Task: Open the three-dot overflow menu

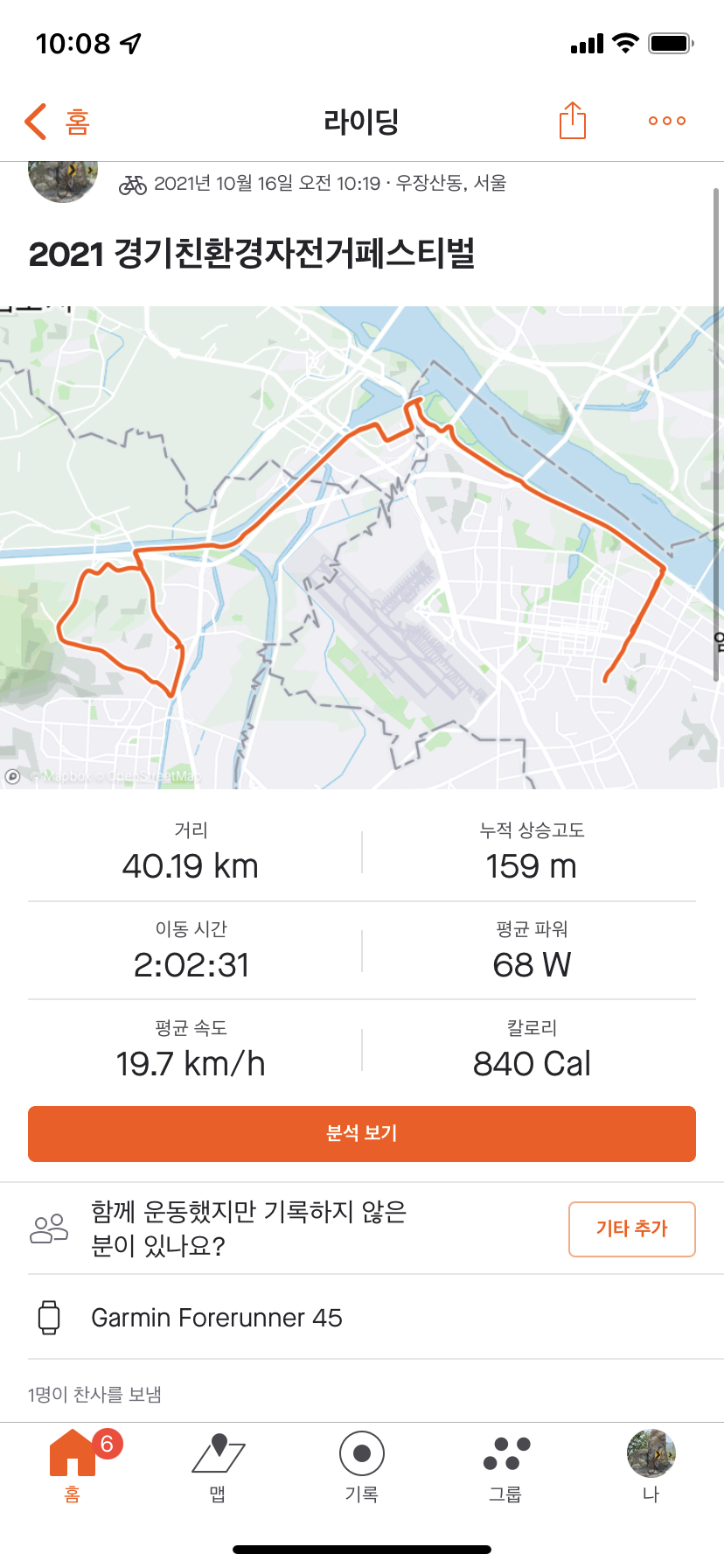Action: pyautogui.click(x=666, y=121)
